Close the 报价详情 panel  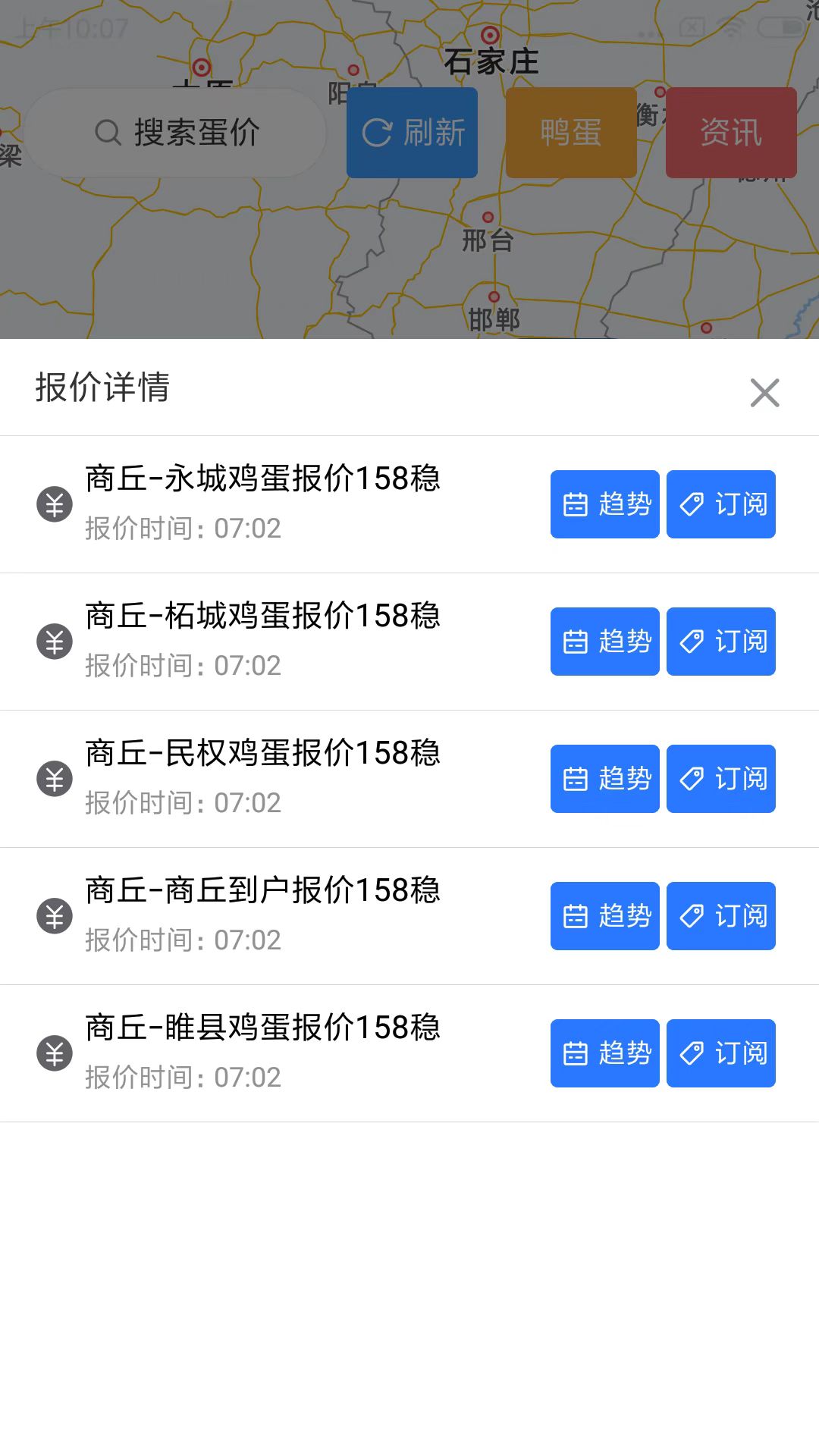pyautogui.click(x=764, y=393)
